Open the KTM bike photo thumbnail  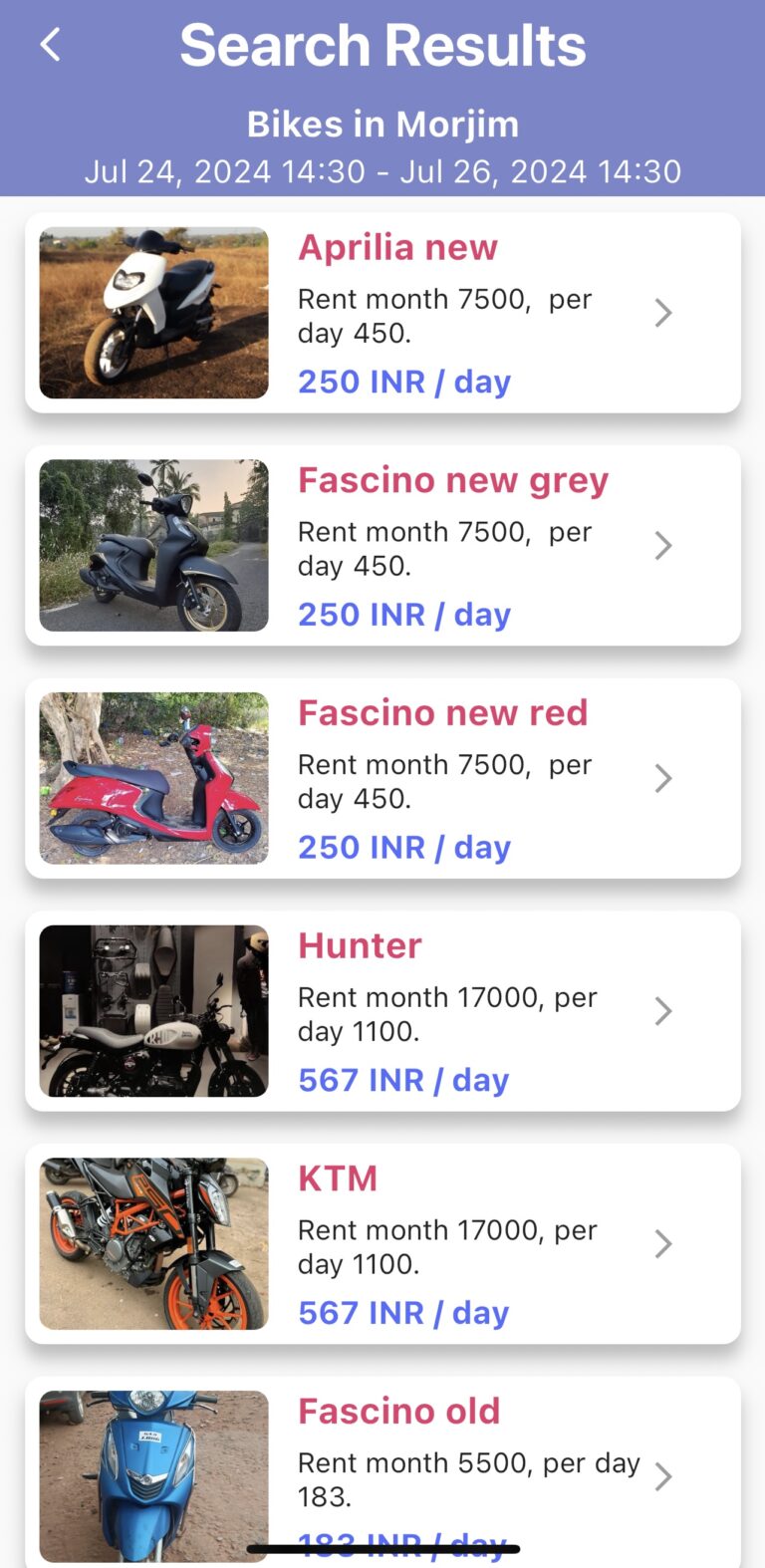153,1243
